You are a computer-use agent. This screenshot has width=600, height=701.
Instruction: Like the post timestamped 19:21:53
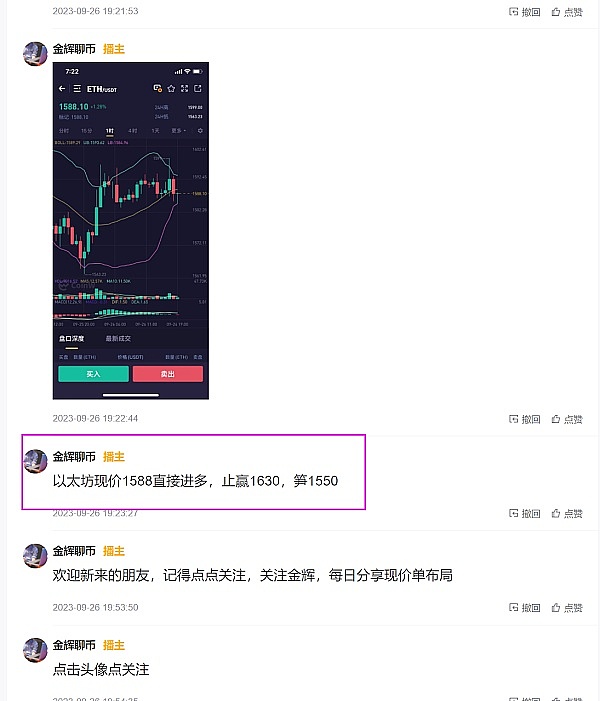coord(566,12)
